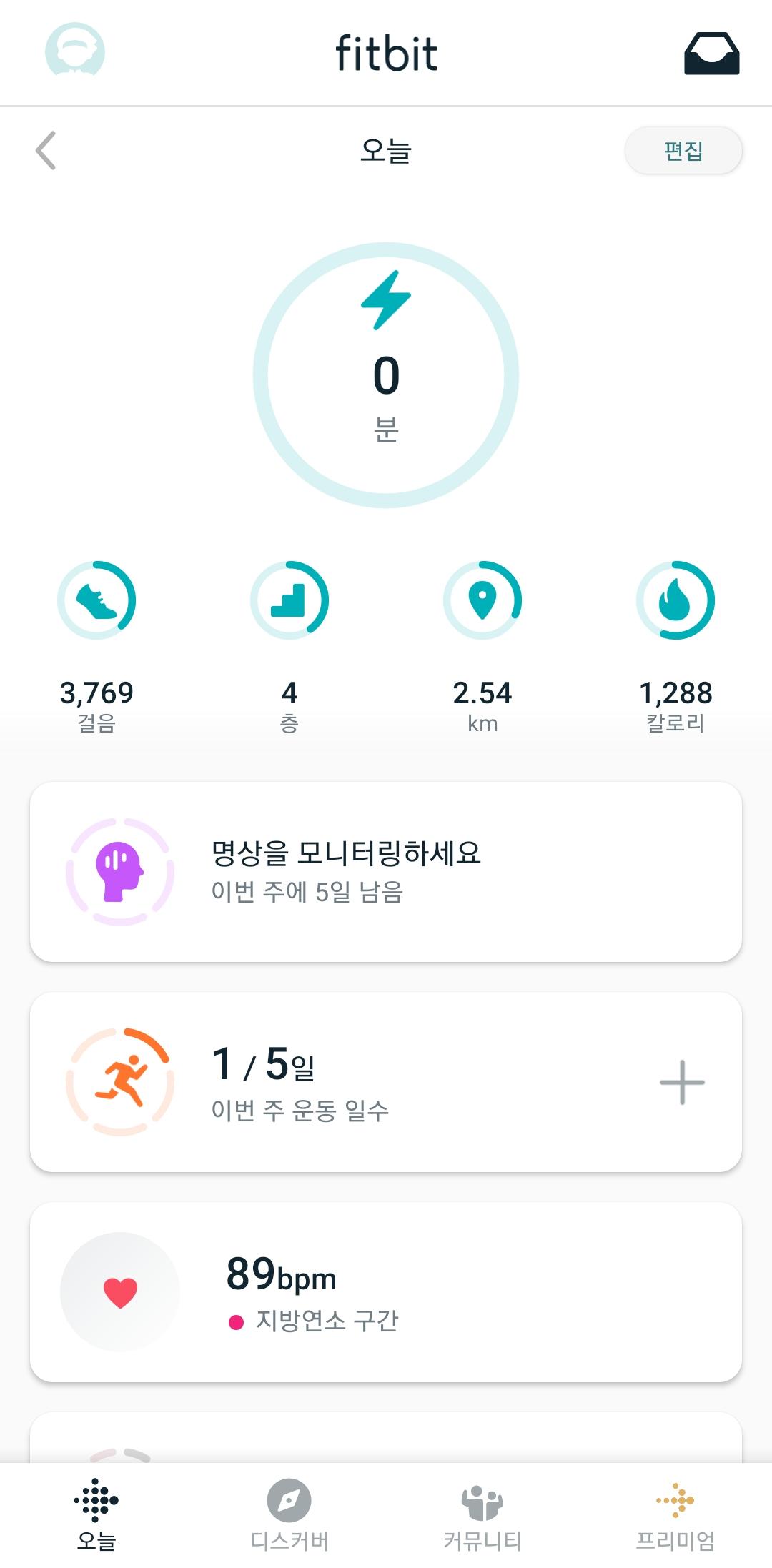
Task: Tap the 편집 edit button
Action: [x=683, y=151]
